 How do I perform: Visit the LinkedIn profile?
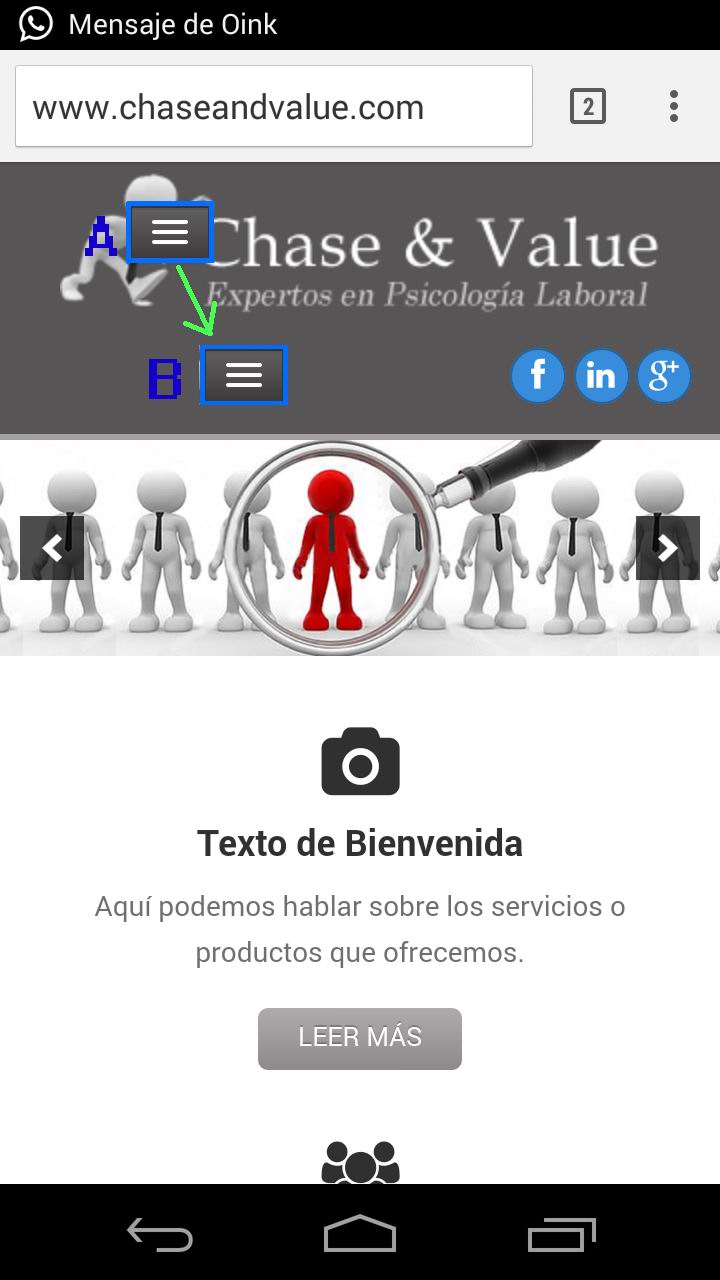[601, 376]
